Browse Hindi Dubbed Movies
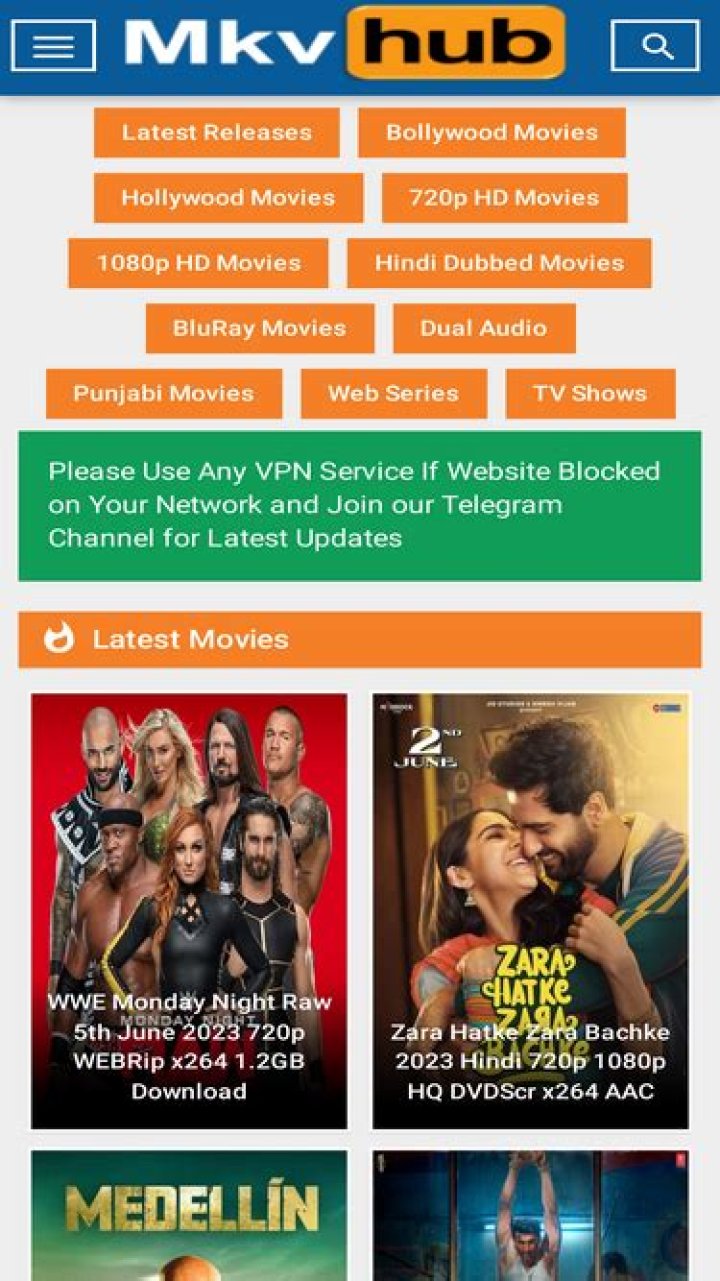Viewport: 720px width, 1281px height. 499,263
